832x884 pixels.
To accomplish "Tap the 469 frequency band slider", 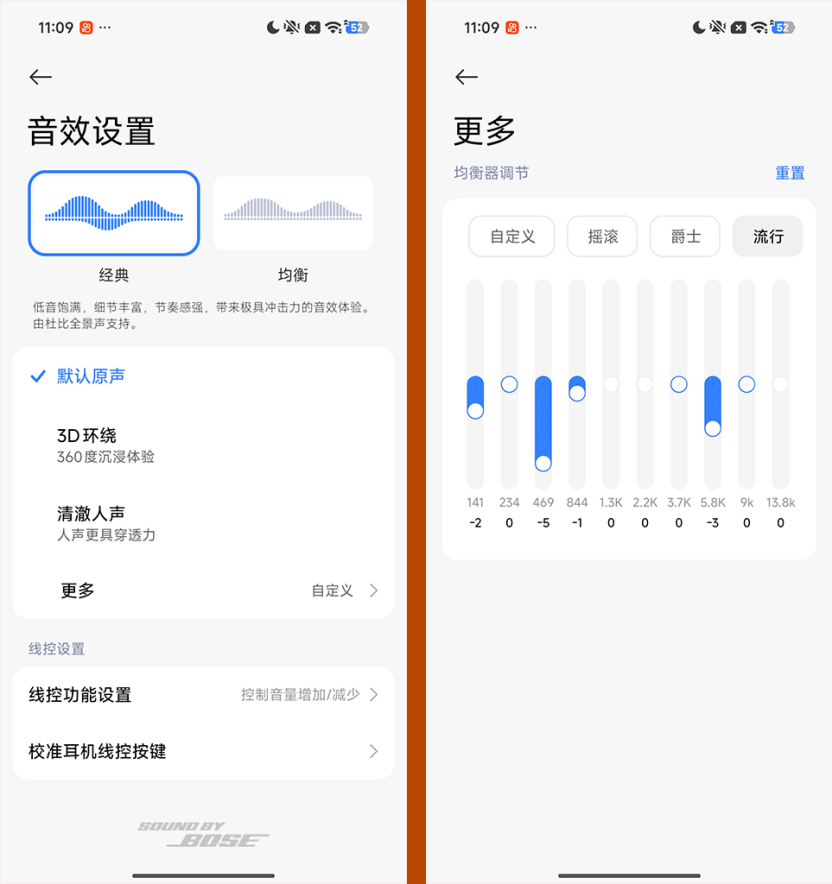I will tap(543, 463).
